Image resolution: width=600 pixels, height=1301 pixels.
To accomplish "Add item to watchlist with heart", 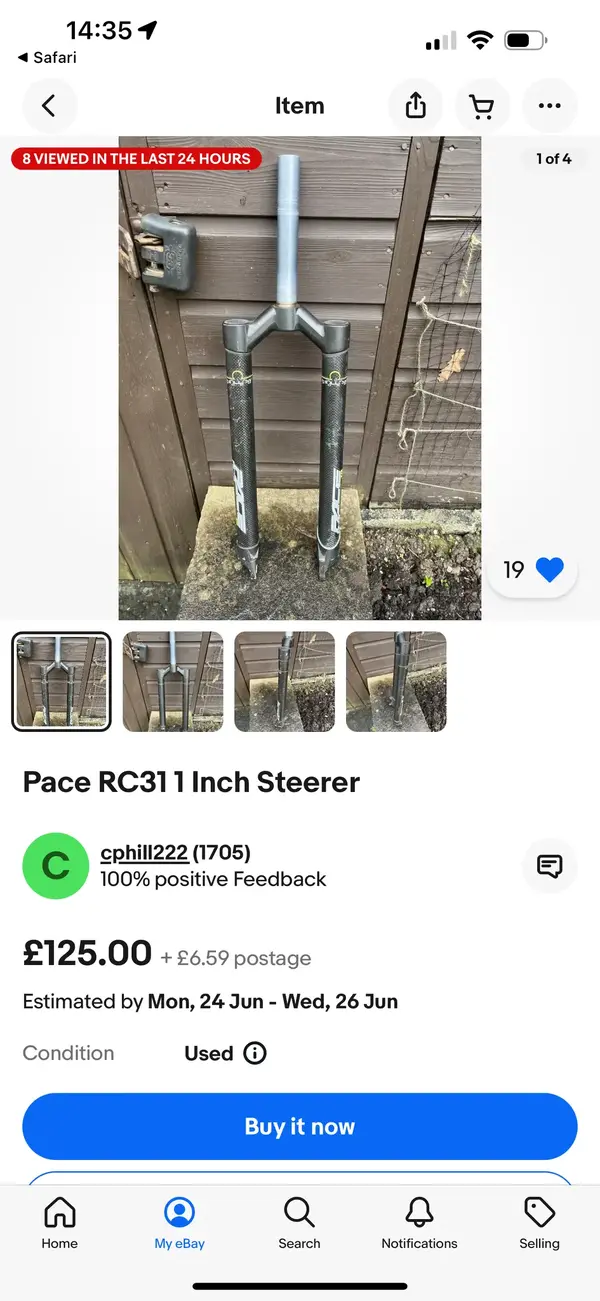I will pyautogui.click(x=549, y=570).
